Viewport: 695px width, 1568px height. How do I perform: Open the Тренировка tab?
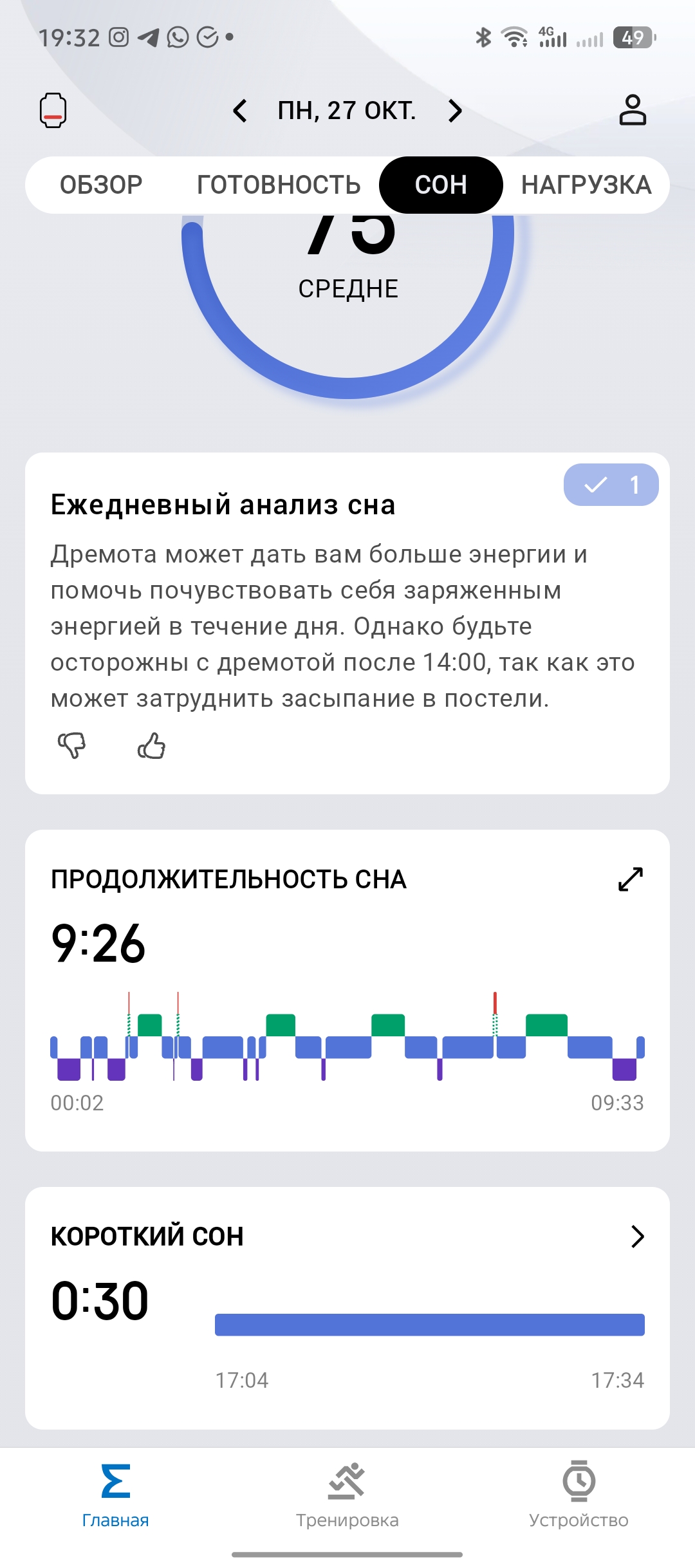tap(347, 1495)
